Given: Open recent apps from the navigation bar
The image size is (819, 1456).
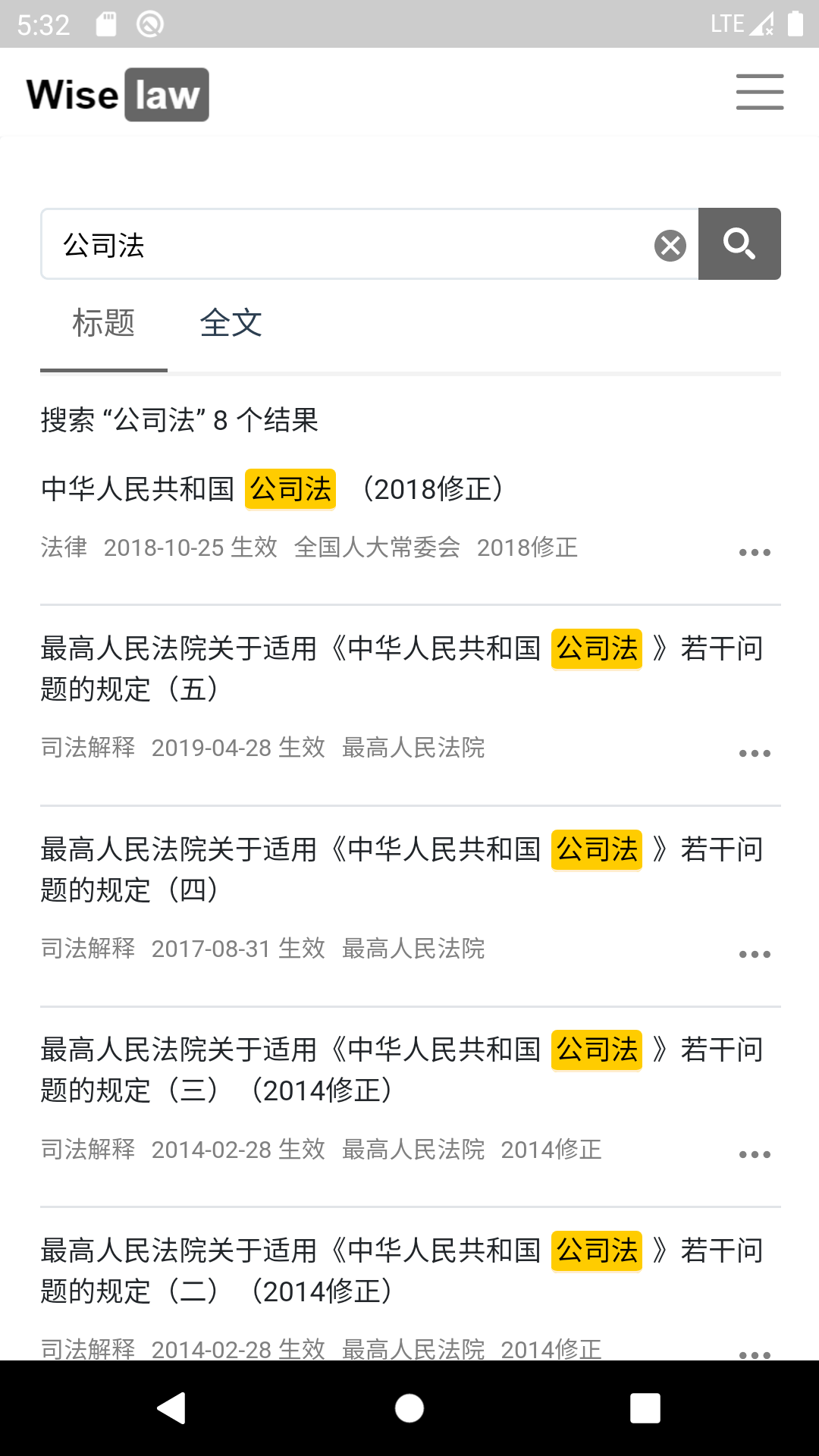Looking at the screenshot, I should [645, 1408].
